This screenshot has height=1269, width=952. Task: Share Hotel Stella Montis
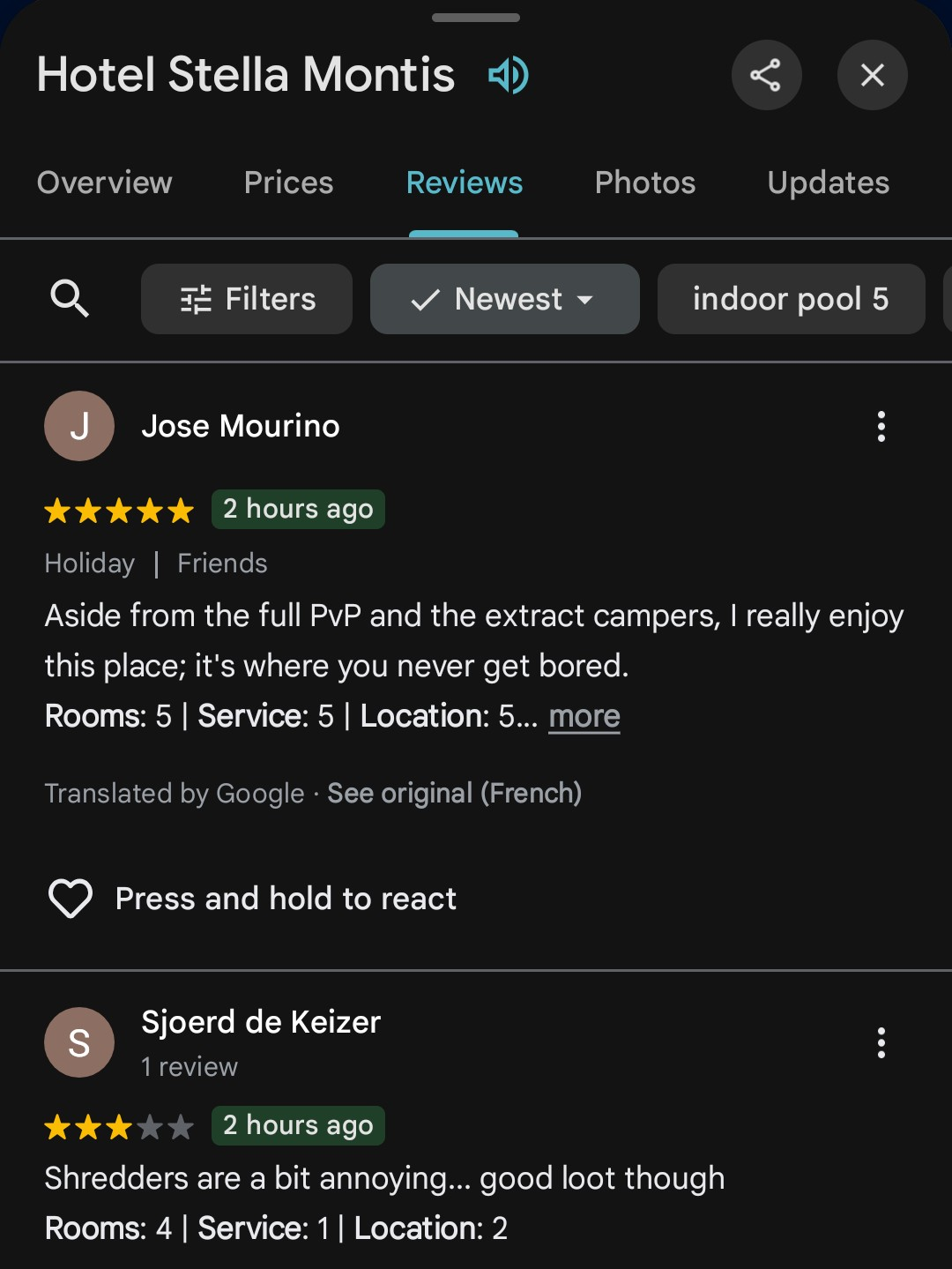tap(766, 75)
